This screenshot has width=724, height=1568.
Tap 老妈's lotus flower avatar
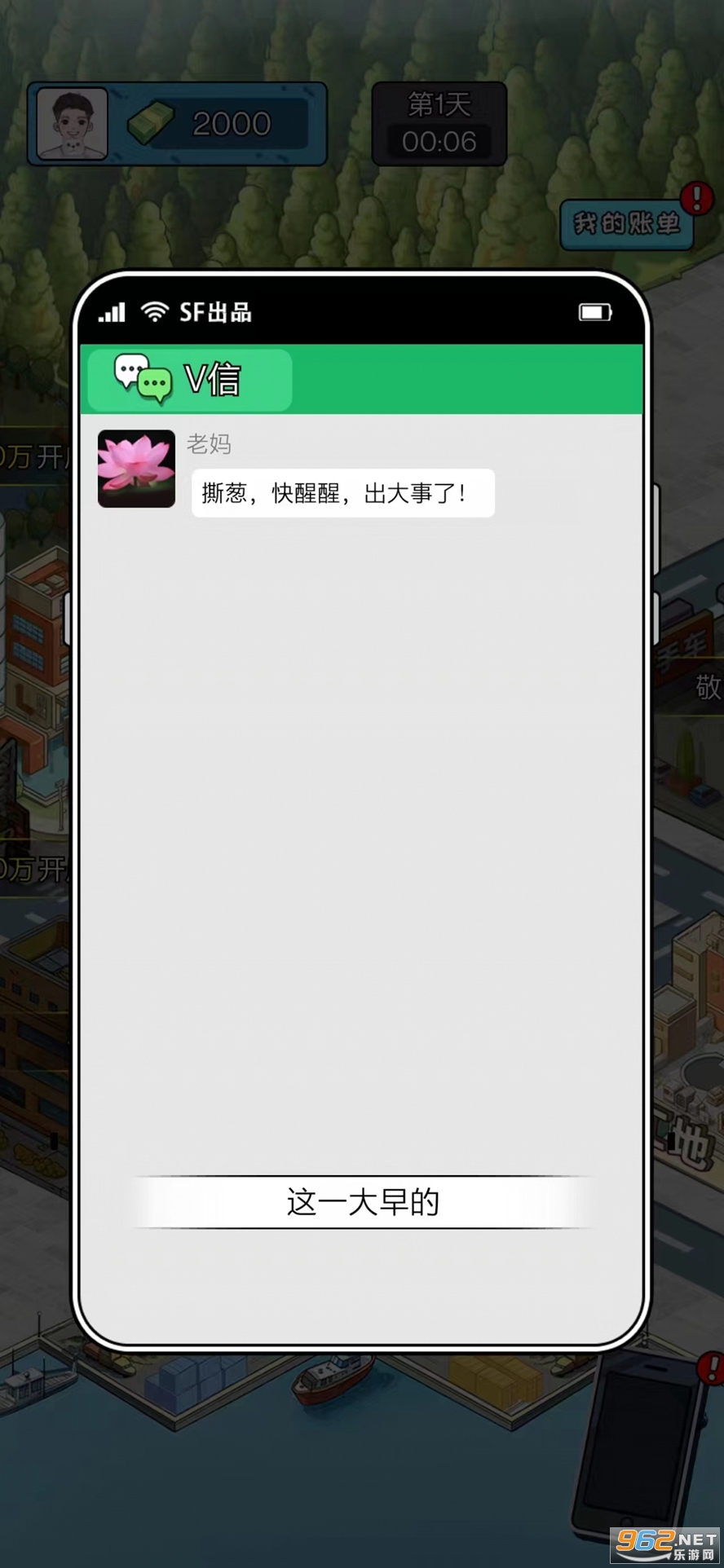[x=136, y=469]
